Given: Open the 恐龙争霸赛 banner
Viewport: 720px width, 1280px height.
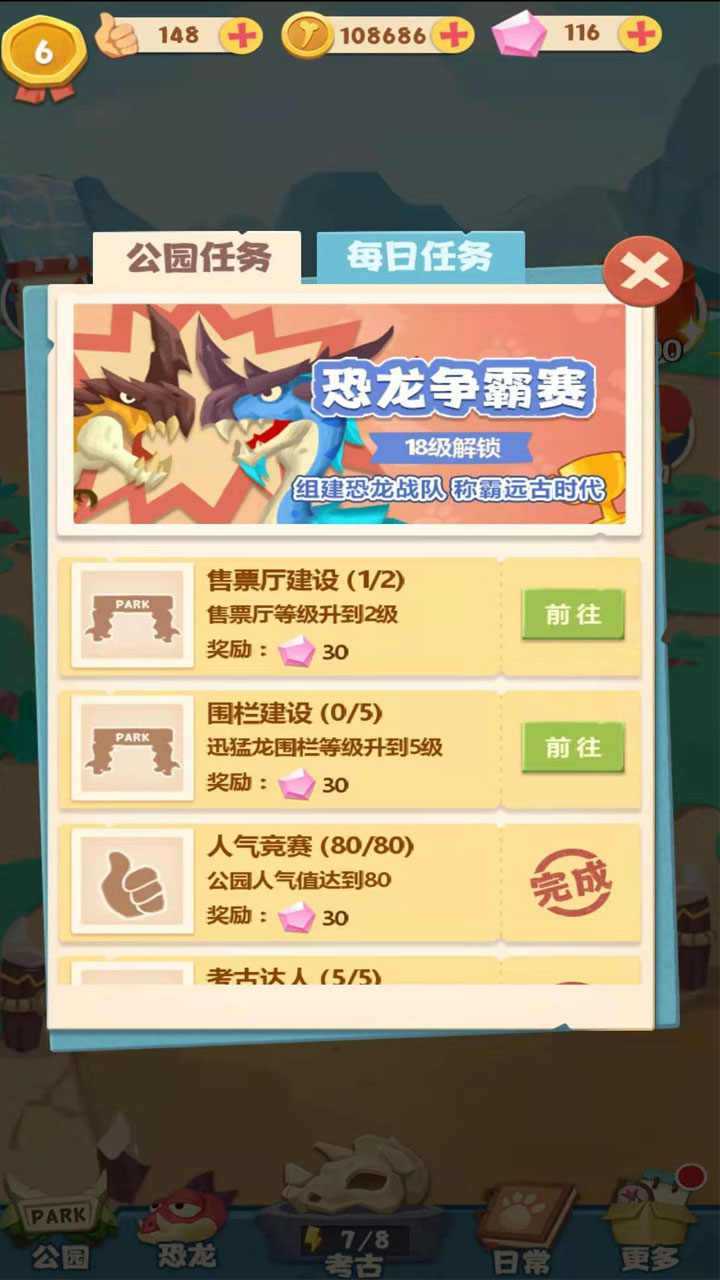Looking at the screenshot, I should tap(350, 415).
